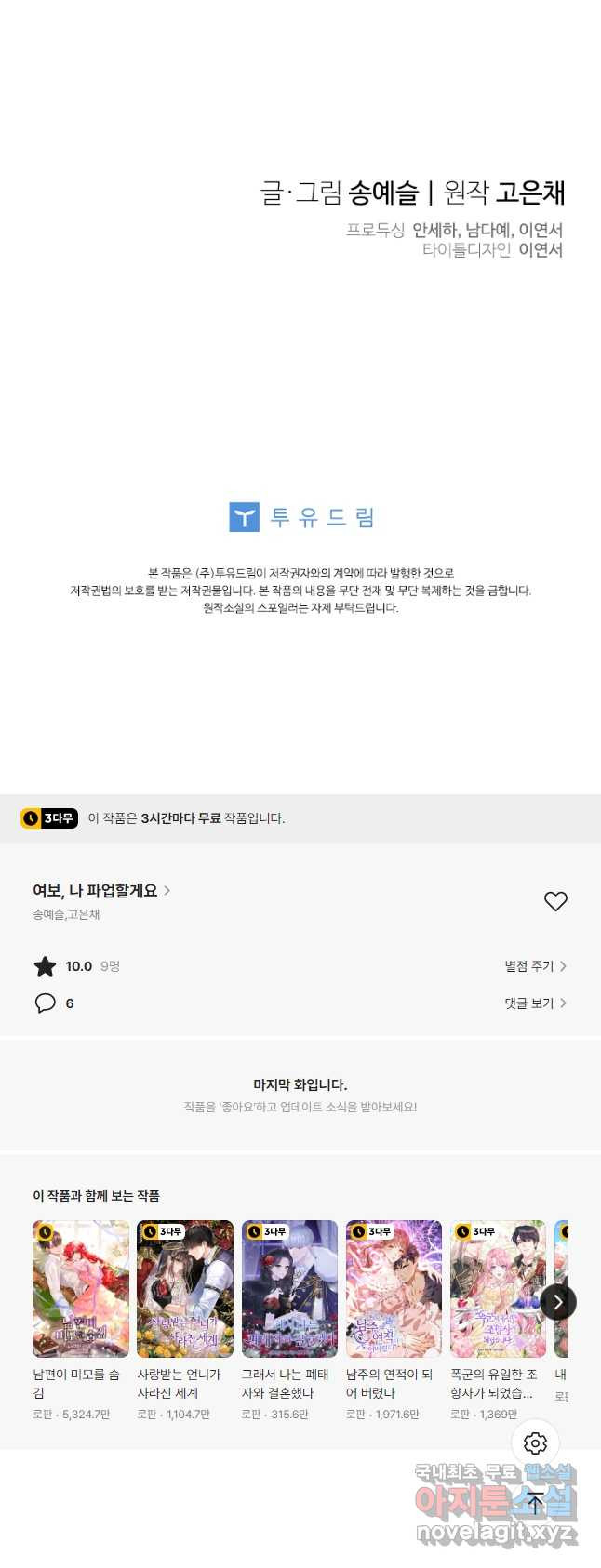
Task: Open the 여보, 나 파업할게요 title page
Action: click(x=100, y=890)
